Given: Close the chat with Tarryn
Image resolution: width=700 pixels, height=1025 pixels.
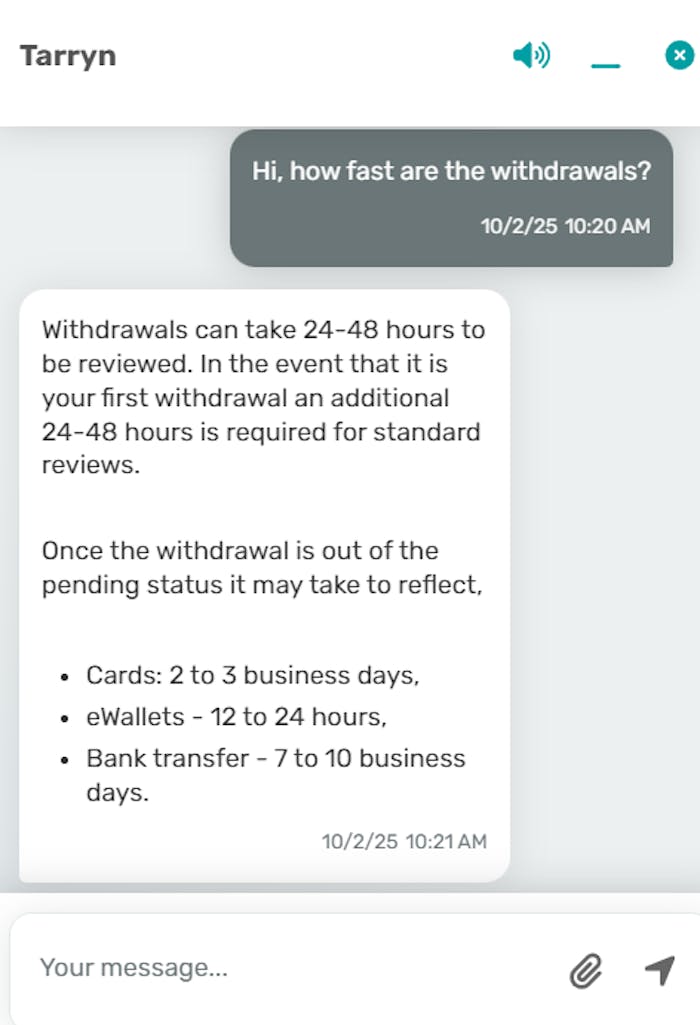Looking at the screenshot, I should [679, 56].
